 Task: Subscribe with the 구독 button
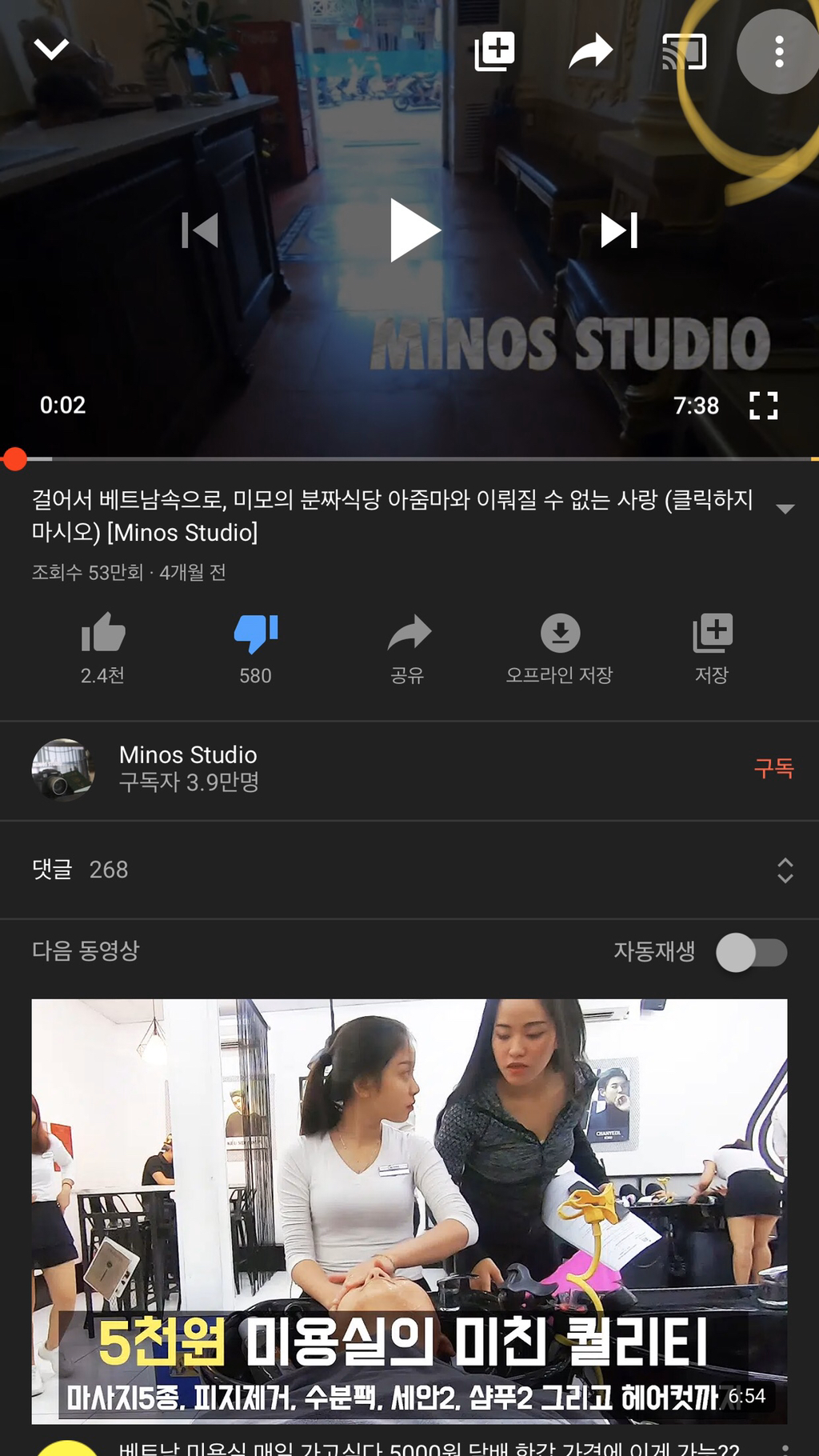point(773,768)
